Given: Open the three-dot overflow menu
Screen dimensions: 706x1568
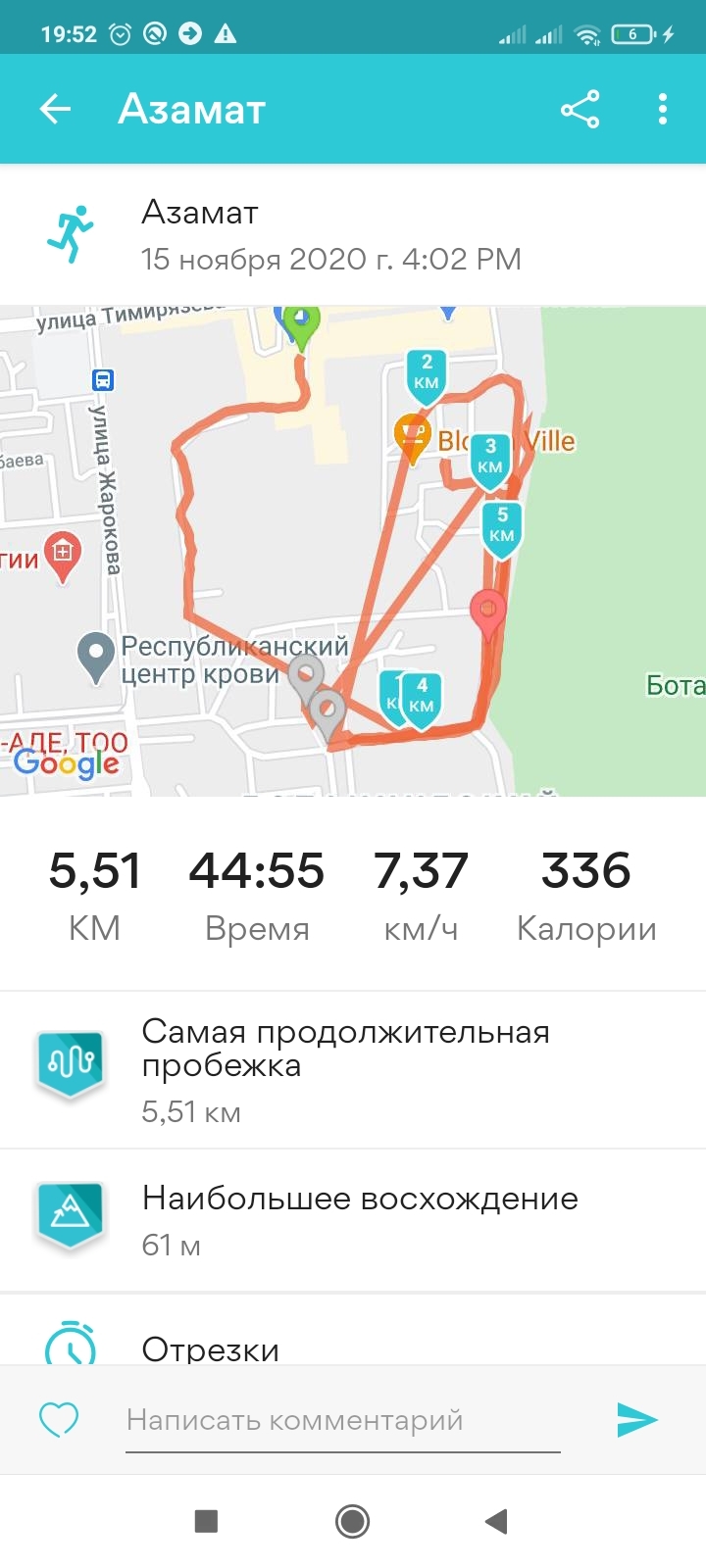Looking at the screenshot, I should tap(663, 110).
